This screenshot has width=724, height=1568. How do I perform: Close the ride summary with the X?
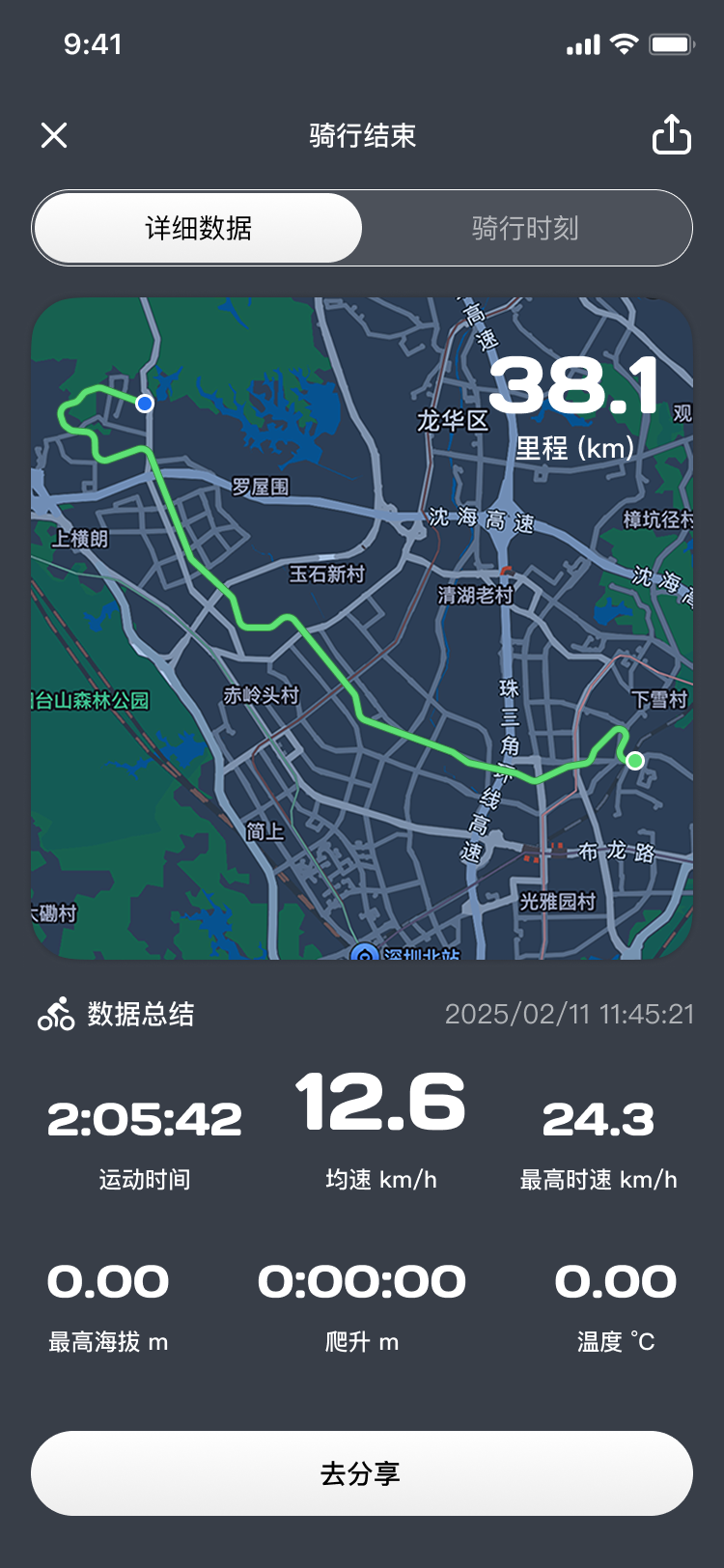[x=54, y=135]
